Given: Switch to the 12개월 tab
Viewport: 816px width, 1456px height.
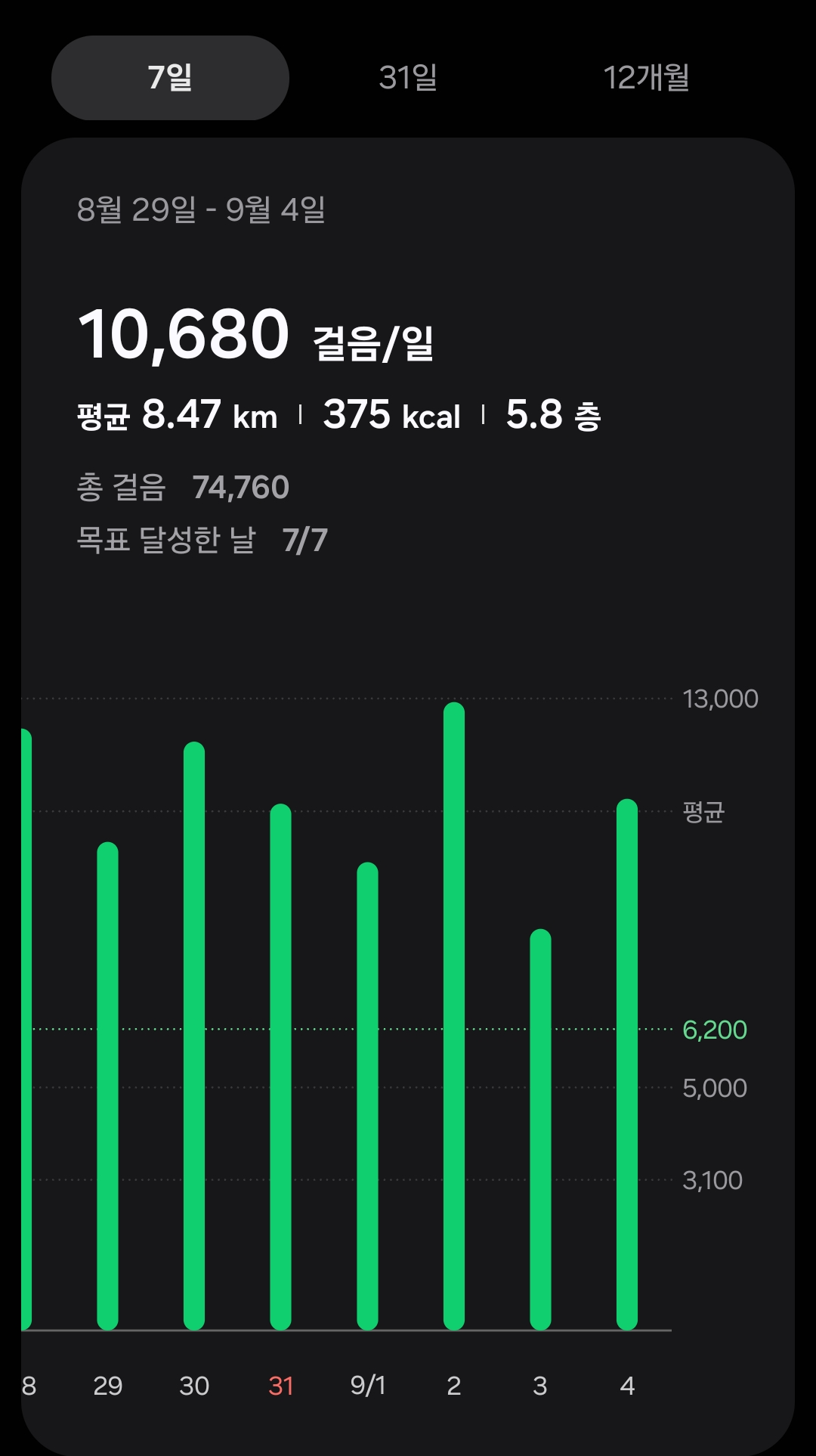Looking at the screenshot, I should (646, 78).
